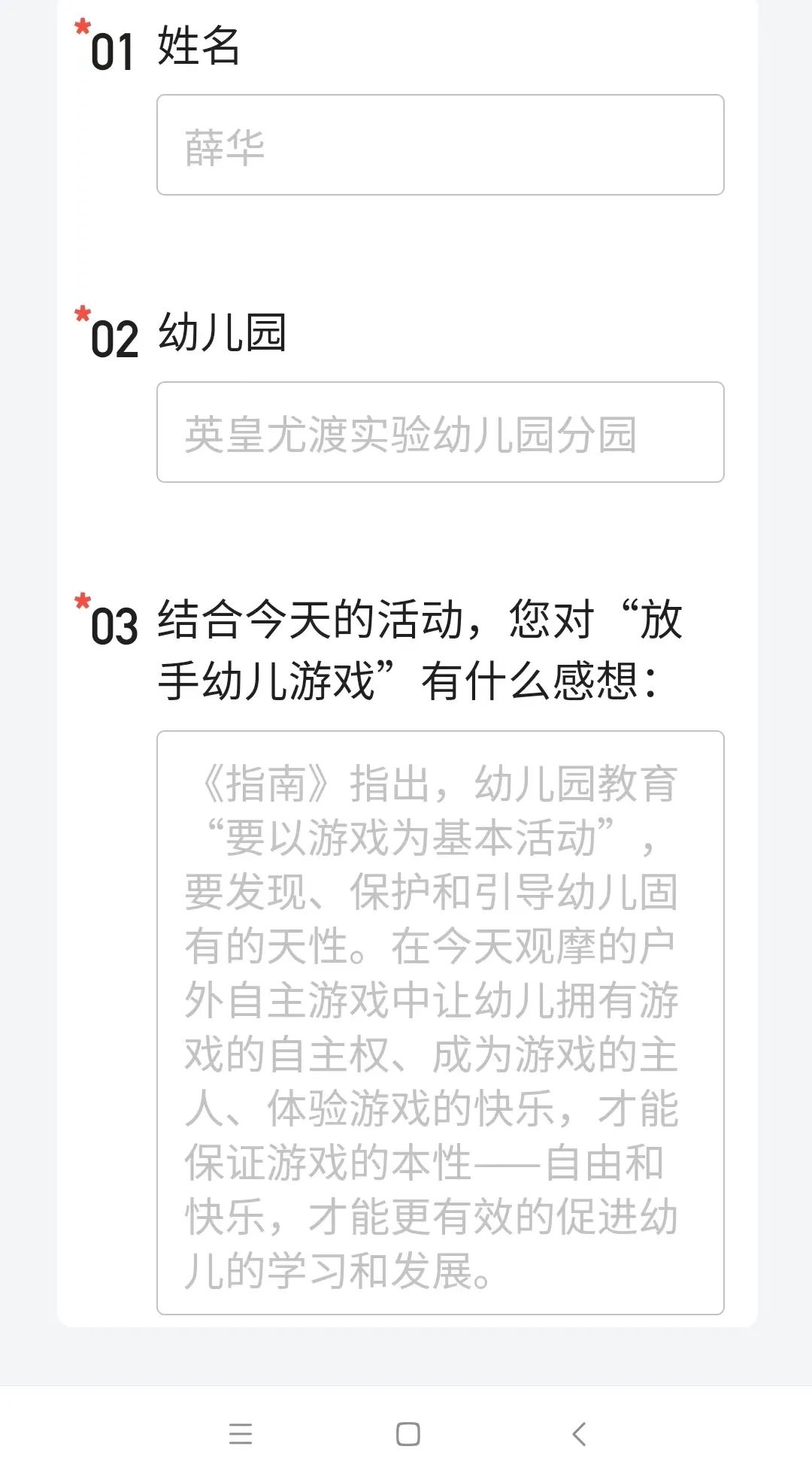Go to the home screen
The height and width of the screenshot is (1483, 812).
(x=408, y=1434)
